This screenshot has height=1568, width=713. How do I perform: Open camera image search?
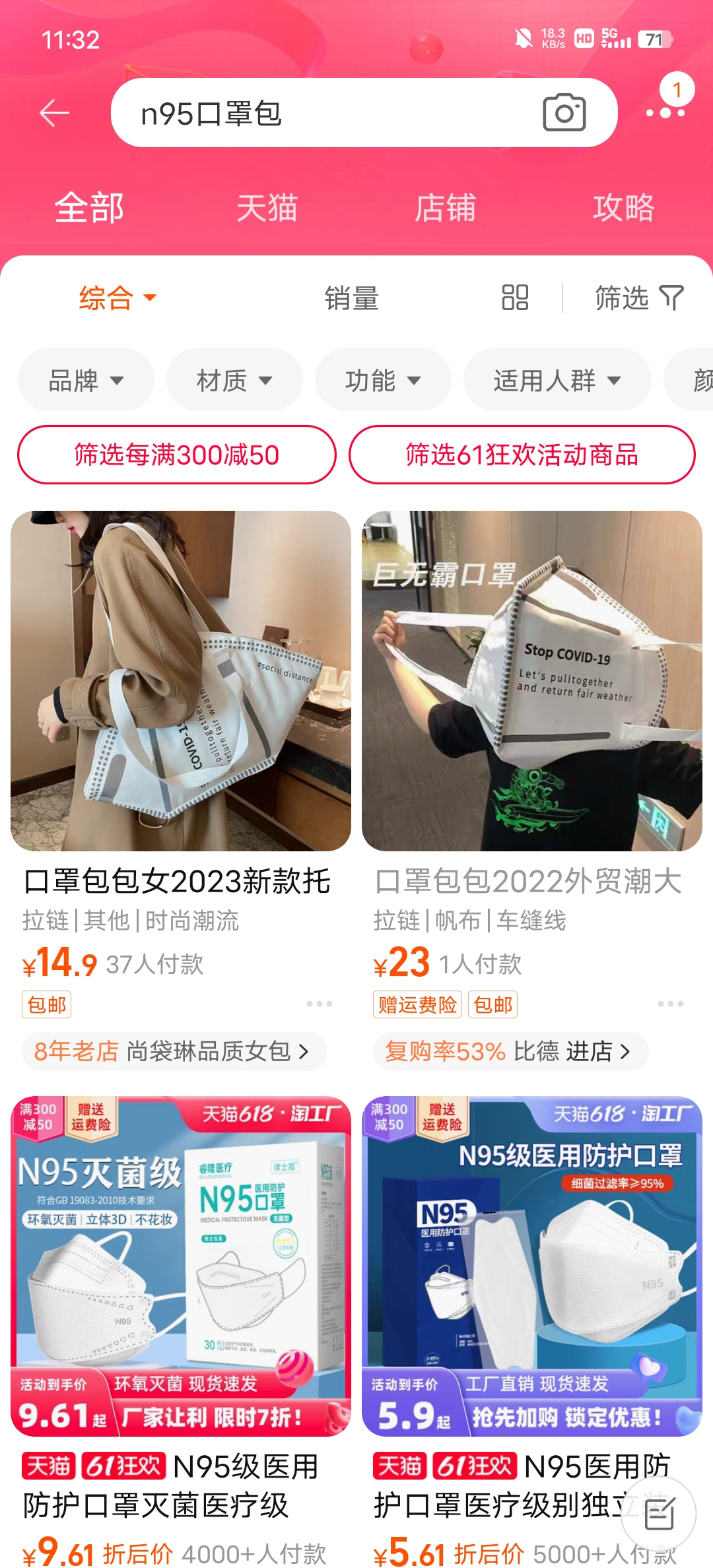tap(564, 113)
